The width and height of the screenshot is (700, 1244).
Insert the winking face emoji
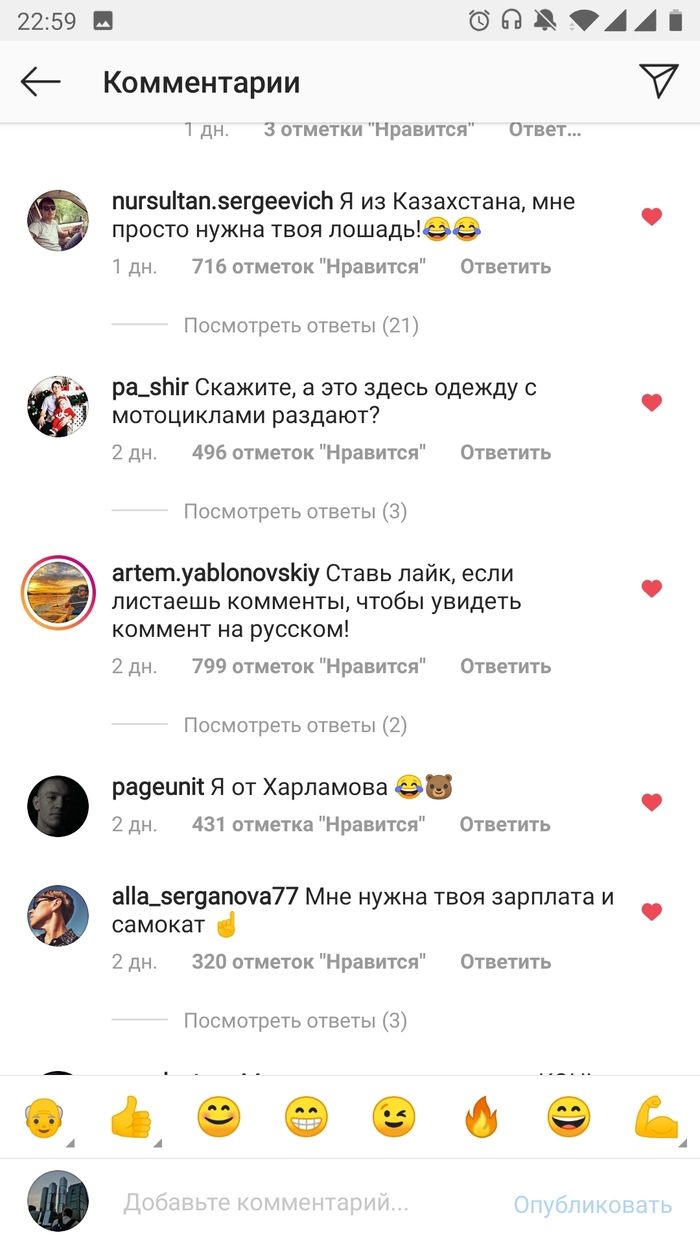(x=393, y=1119)
